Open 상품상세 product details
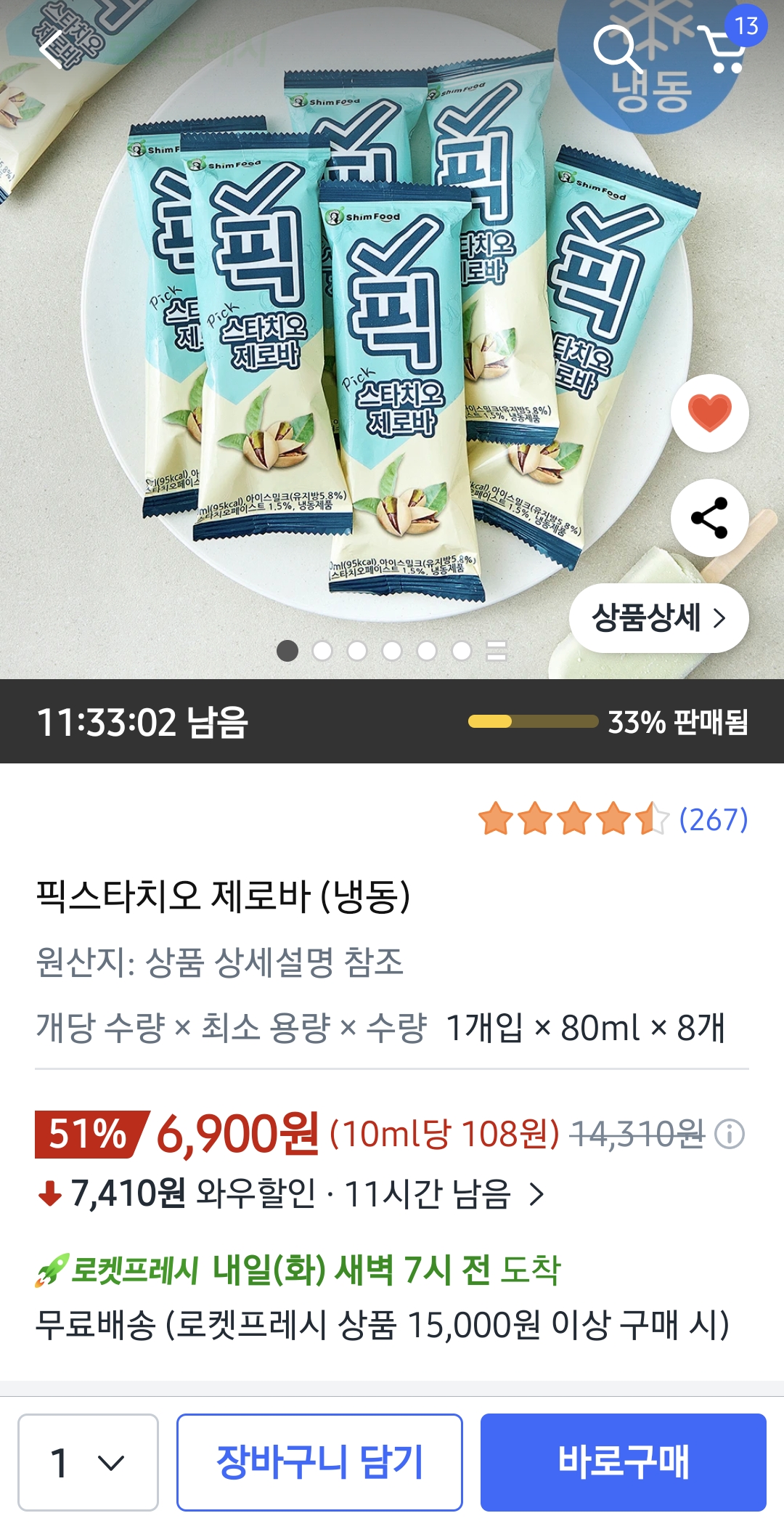784x1529 pixels. [658, 618]
